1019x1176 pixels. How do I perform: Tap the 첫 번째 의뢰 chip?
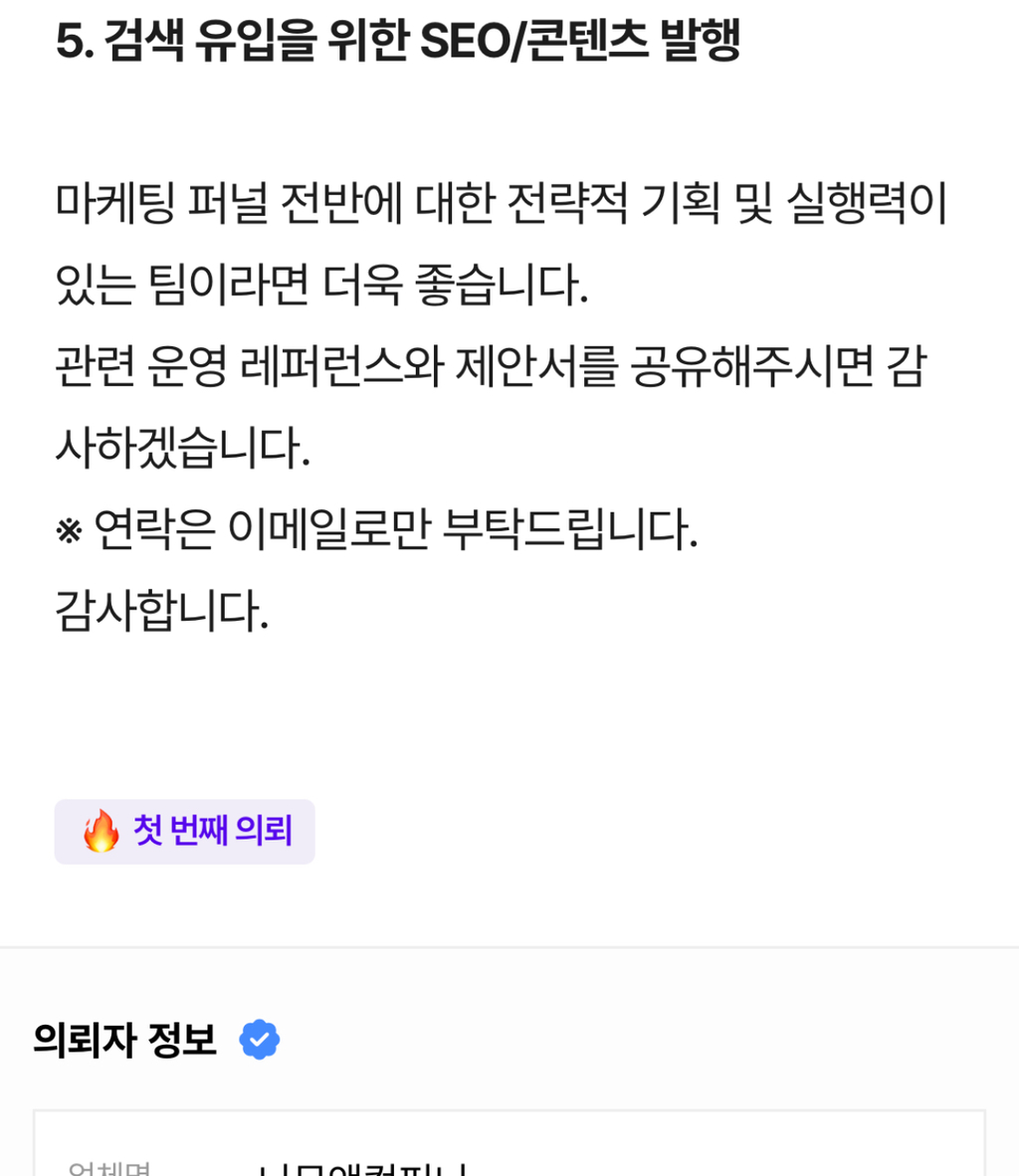point(184,831)
